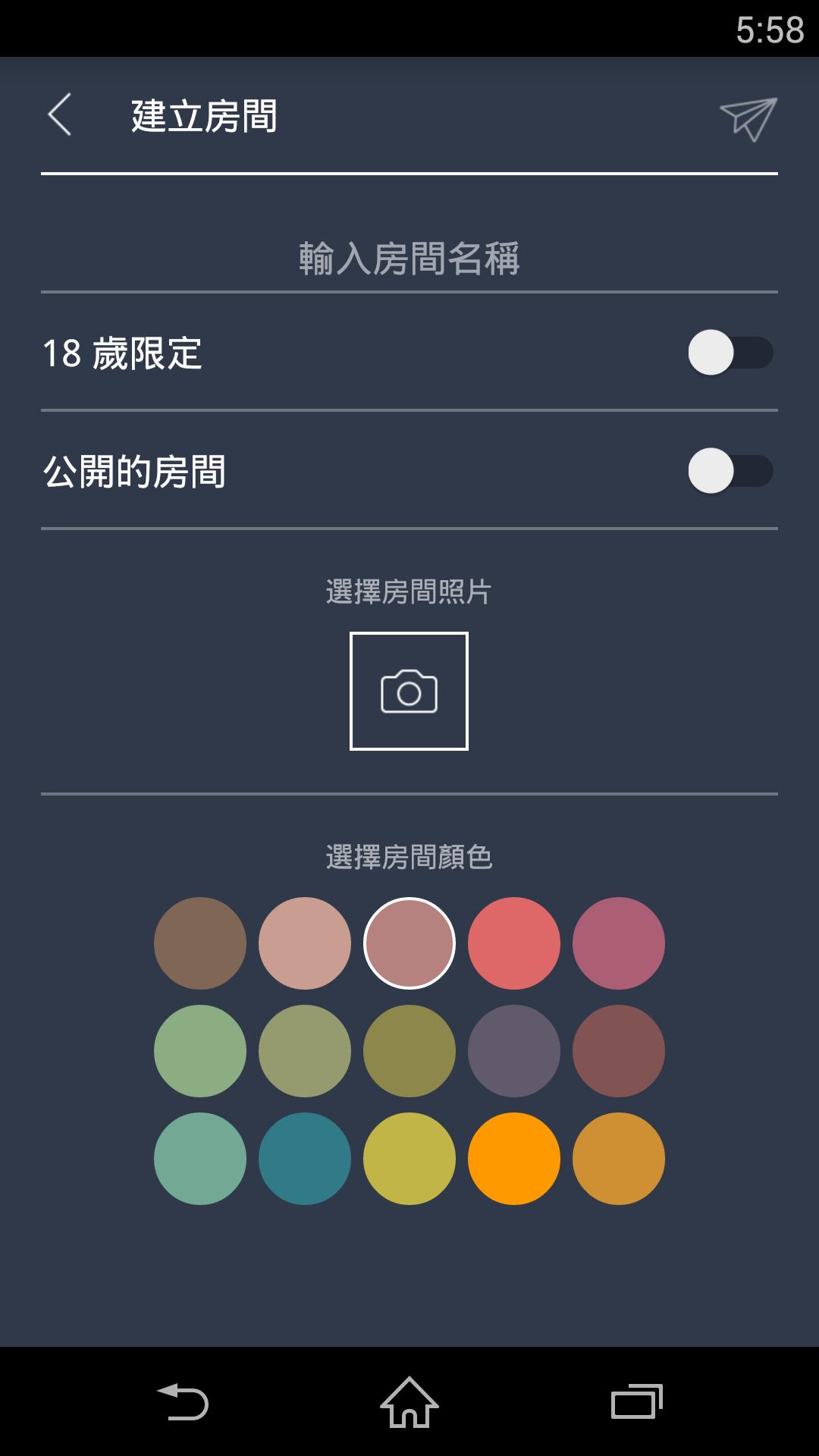Pick the mustard yellow room color
The height and width of the screenshot is (1456, 819).
pyautogui.click(x=409, y=1159)
